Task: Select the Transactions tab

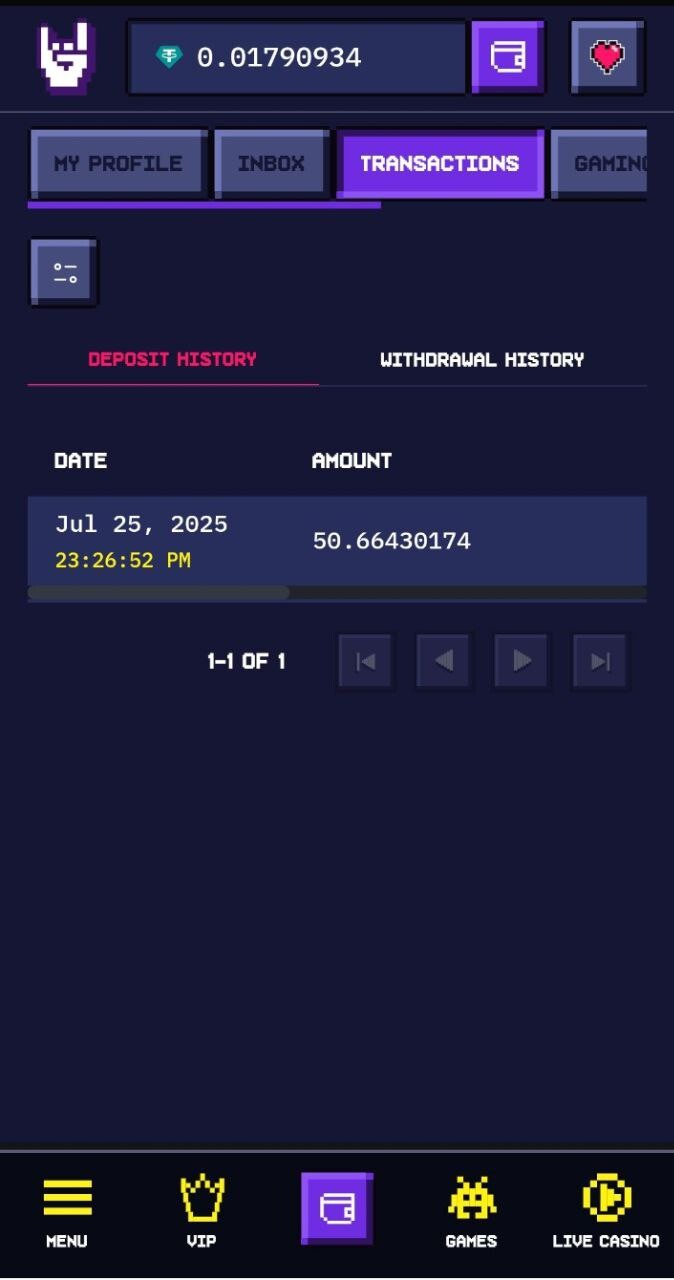Action: pos(440,163)
